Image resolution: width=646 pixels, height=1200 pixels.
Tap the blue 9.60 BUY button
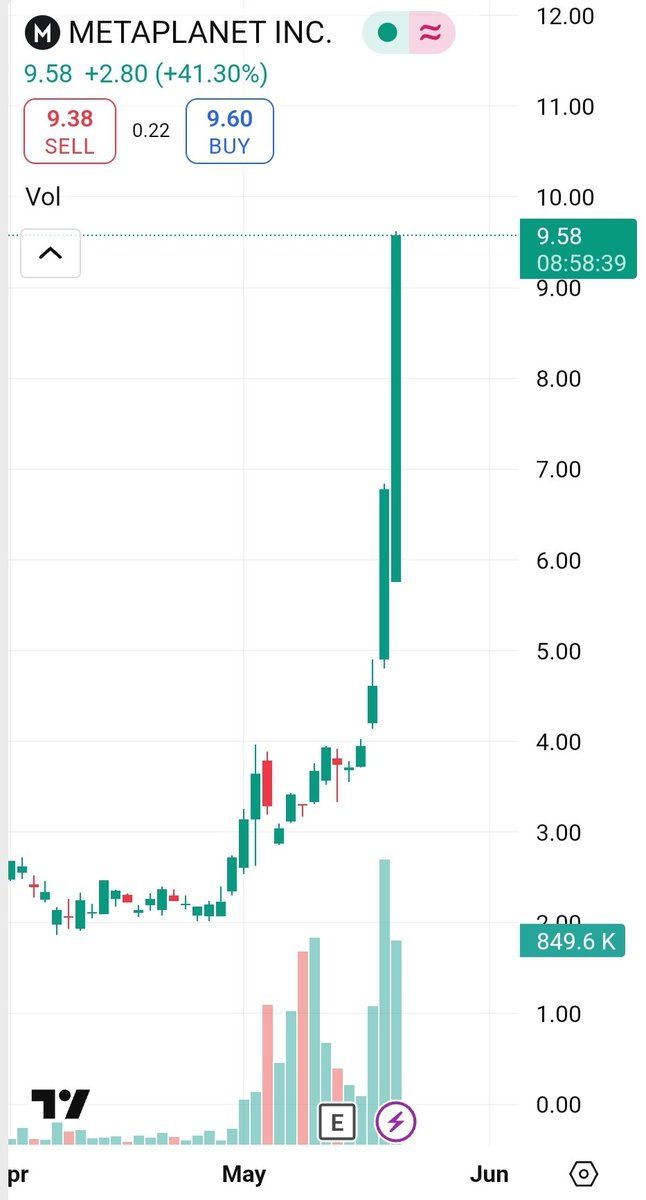click(x=229, y=131)
